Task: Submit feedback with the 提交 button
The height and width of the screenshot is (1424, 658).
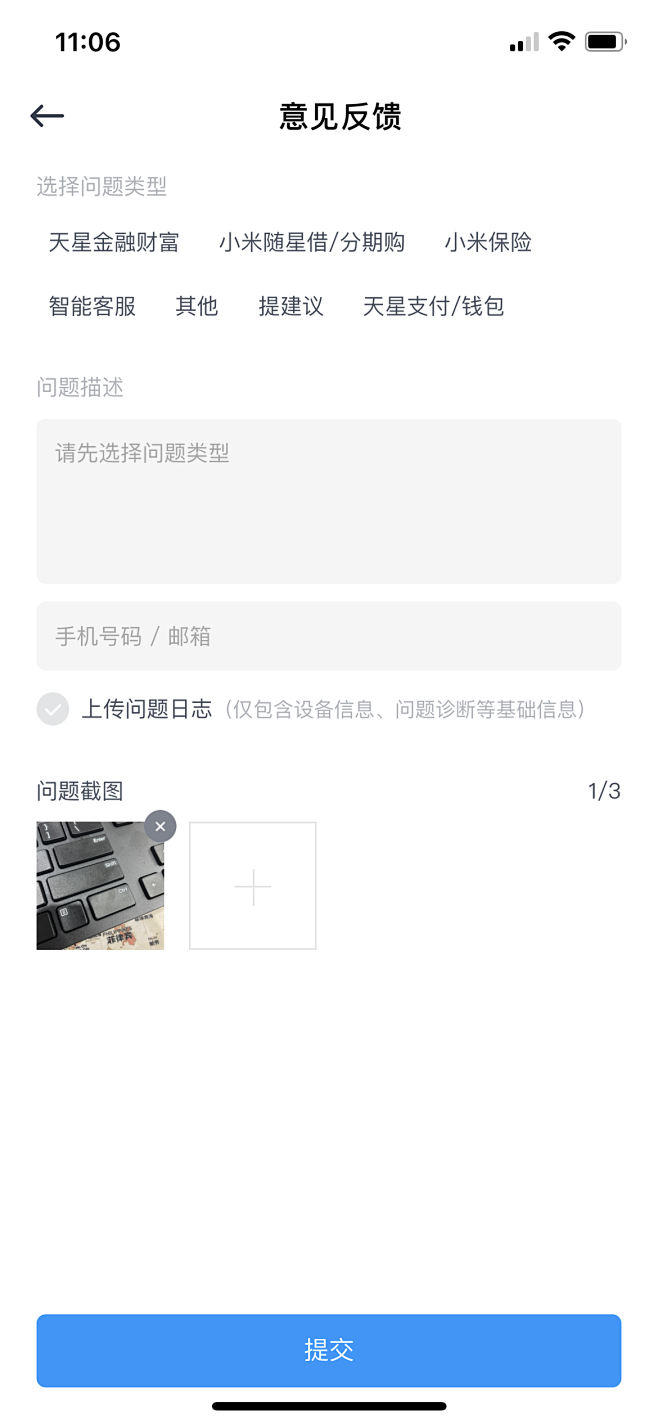Action: (329, 1350)
